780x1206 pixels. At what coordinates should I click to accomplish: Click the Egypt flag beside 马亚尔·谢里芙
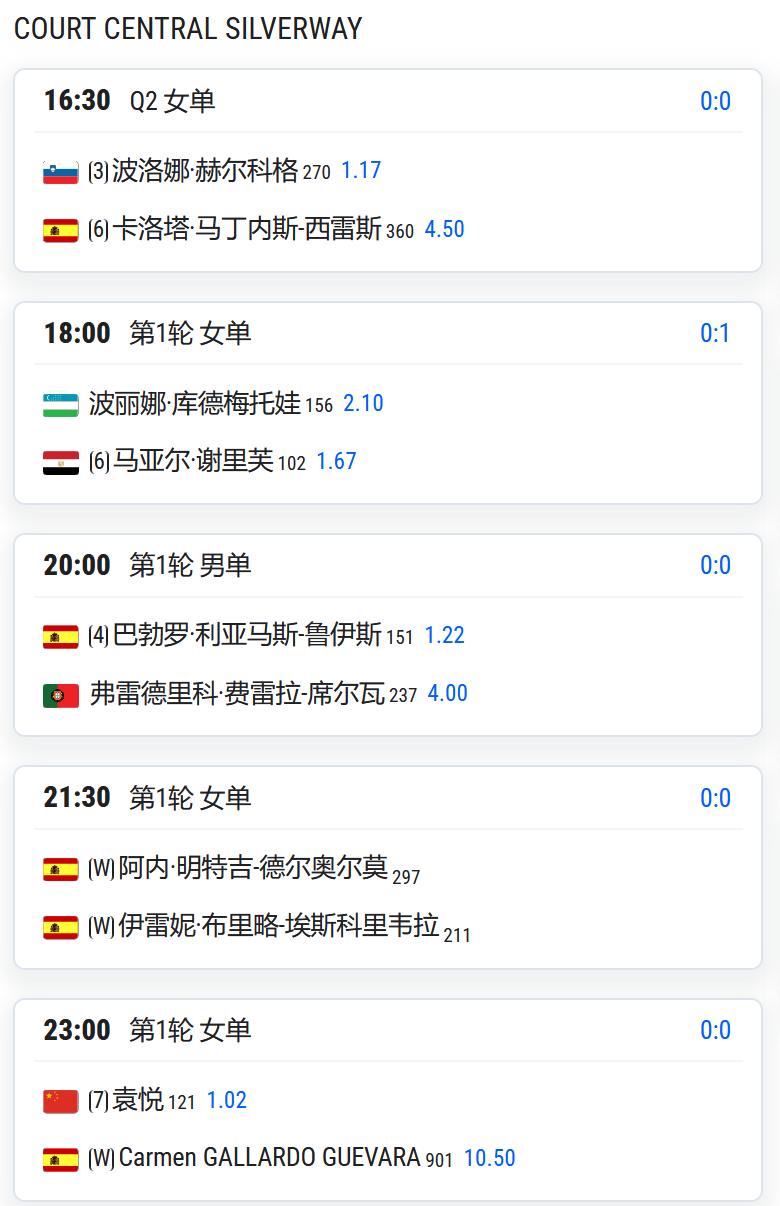tap(60, 461)
